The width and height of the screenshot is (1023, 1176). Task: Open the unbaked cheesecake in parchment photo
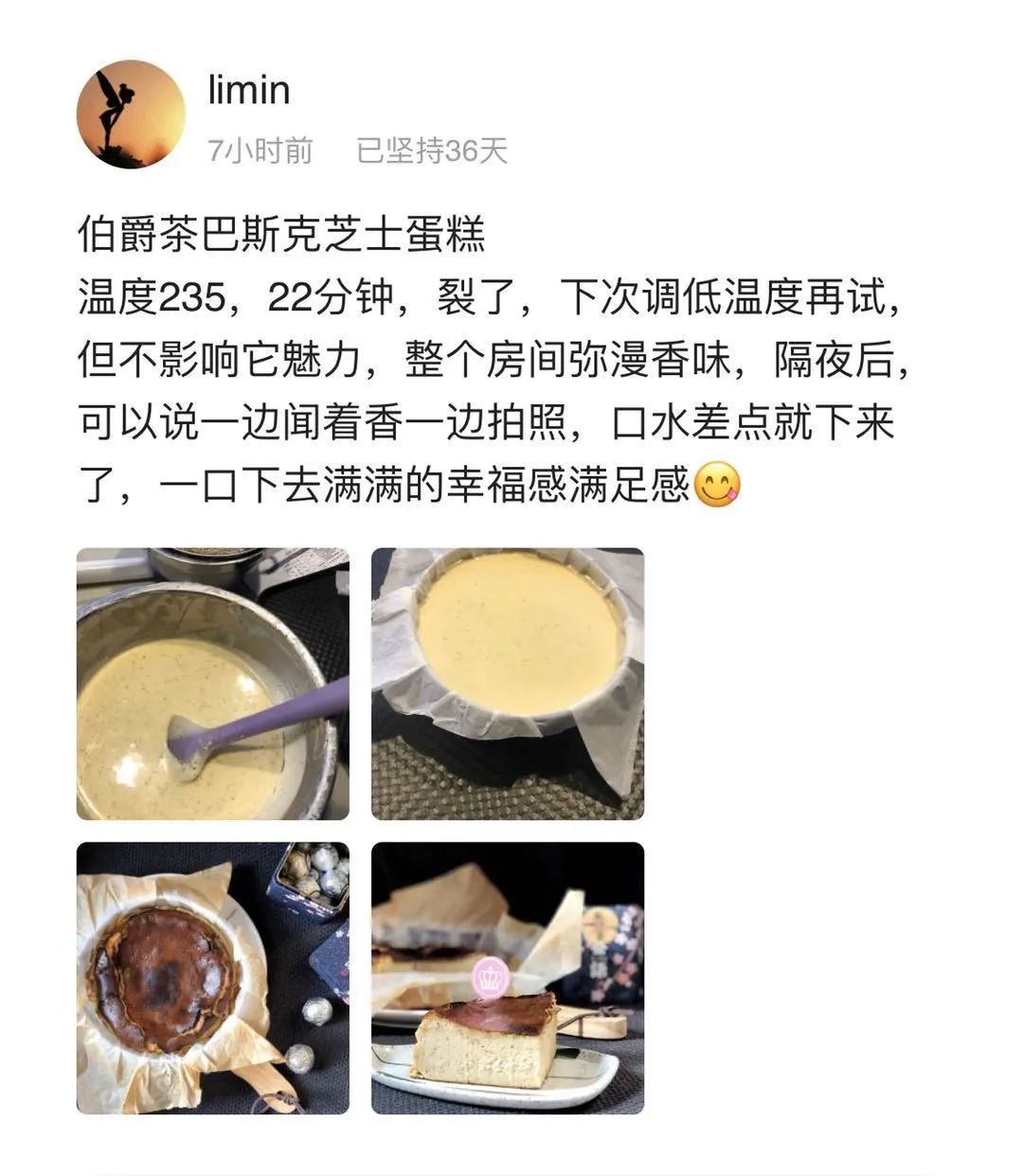coord(508,684)
